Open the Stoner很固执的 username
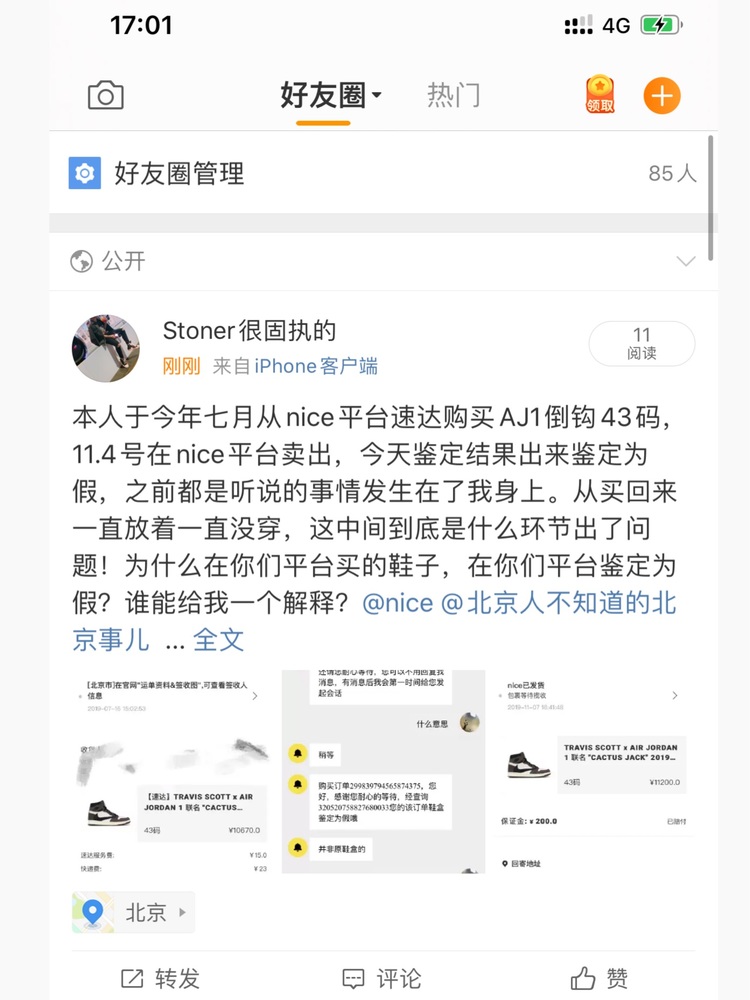This screenshot has width=750, height=1000. (249, 331)
